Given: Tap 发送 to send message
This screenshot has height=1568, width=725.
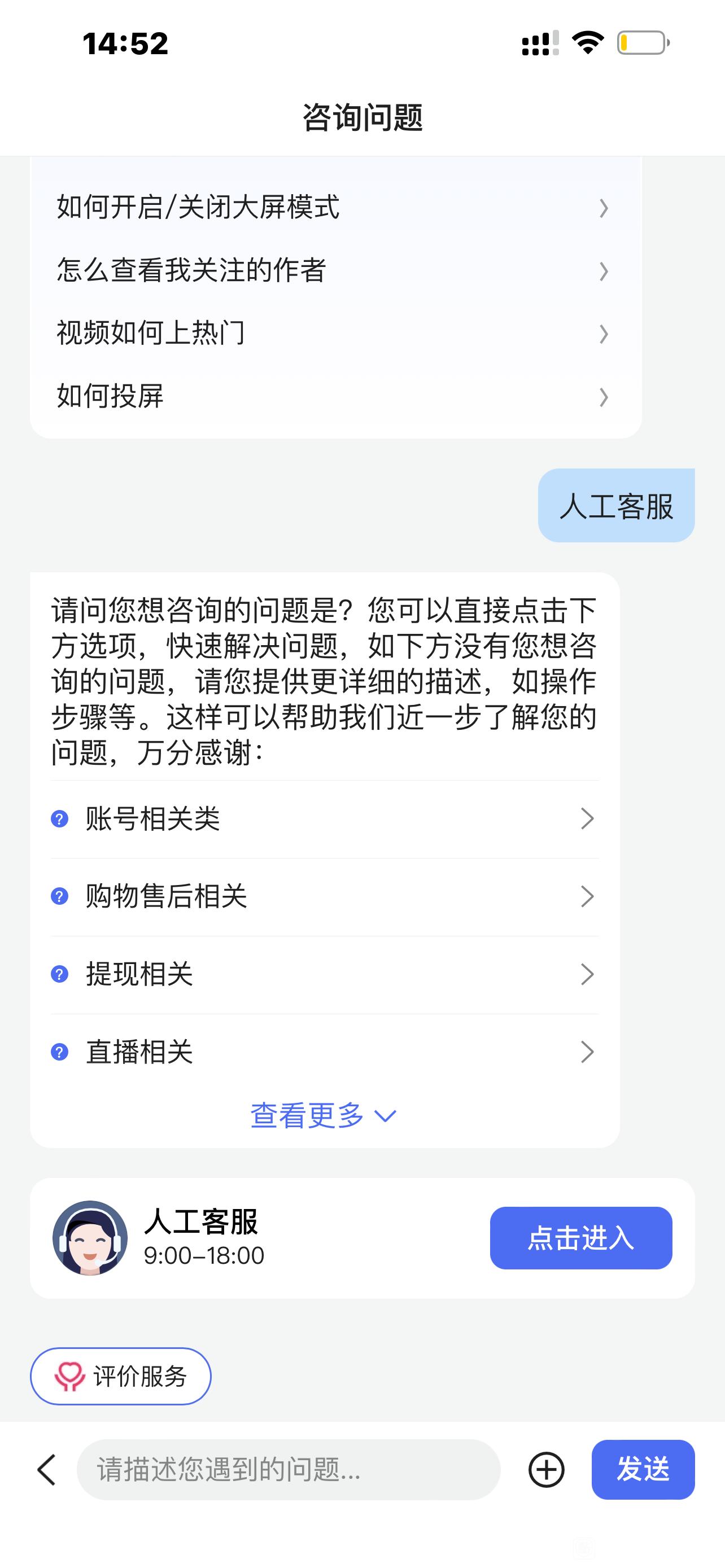Looking at the screenshot, I should 642,1469.
